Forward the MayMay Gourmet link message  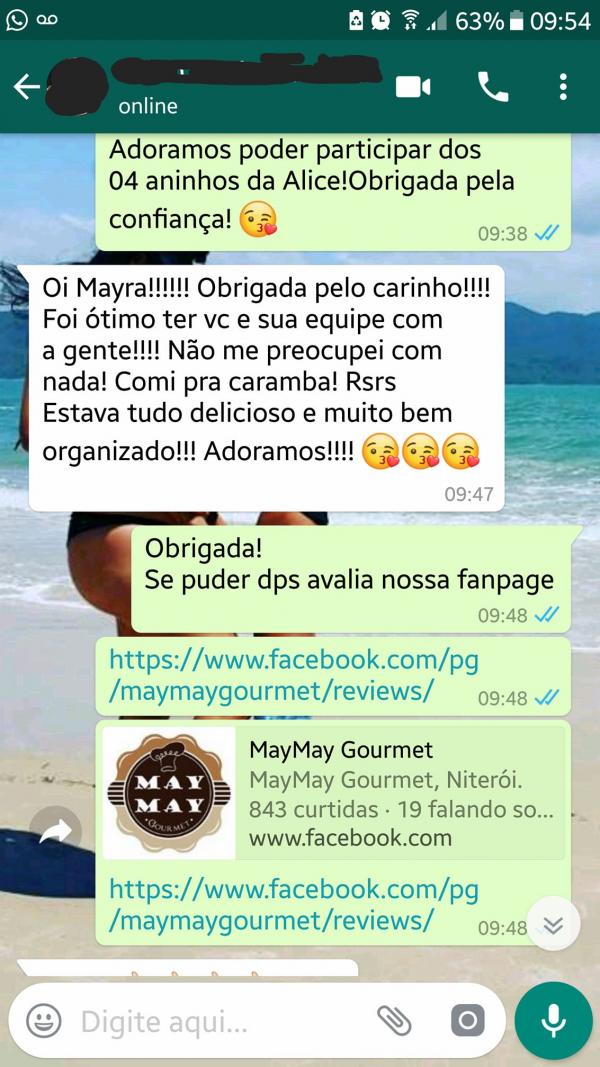(x=56, y=830)
